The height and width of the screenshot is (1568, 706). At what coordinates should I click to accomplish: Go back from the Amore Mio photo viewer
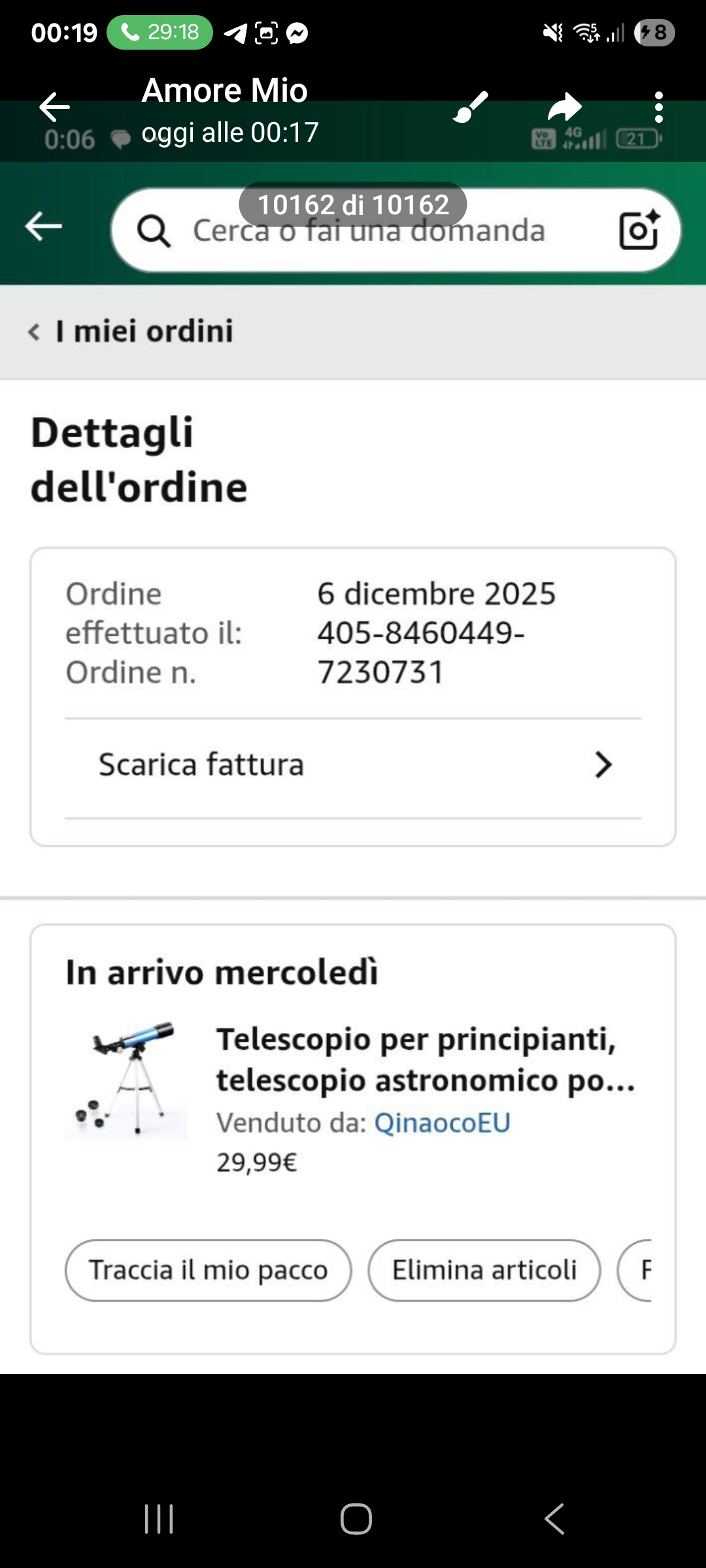54,107
